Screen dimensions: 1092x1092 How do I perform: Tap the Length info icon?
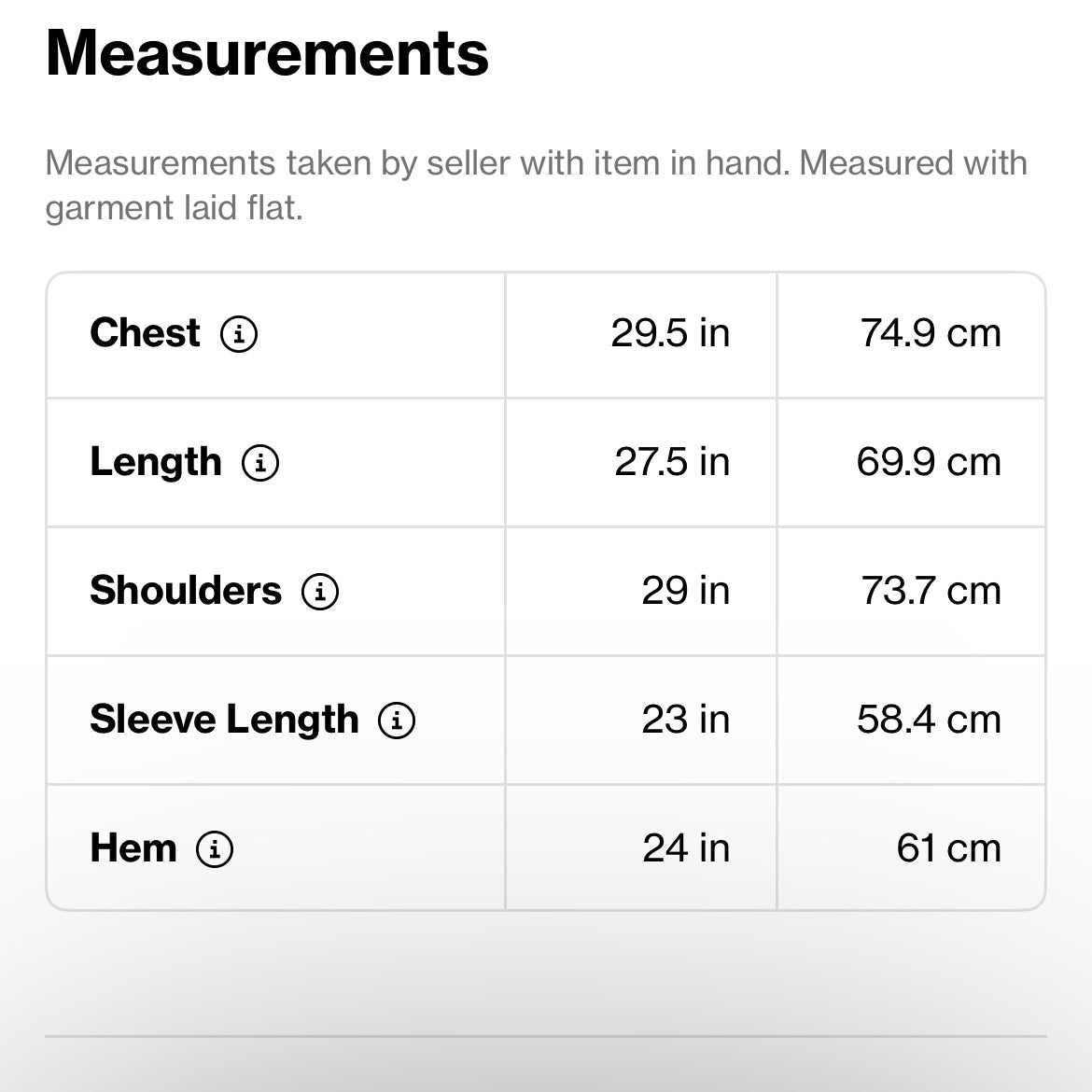(x=260, y=462)
